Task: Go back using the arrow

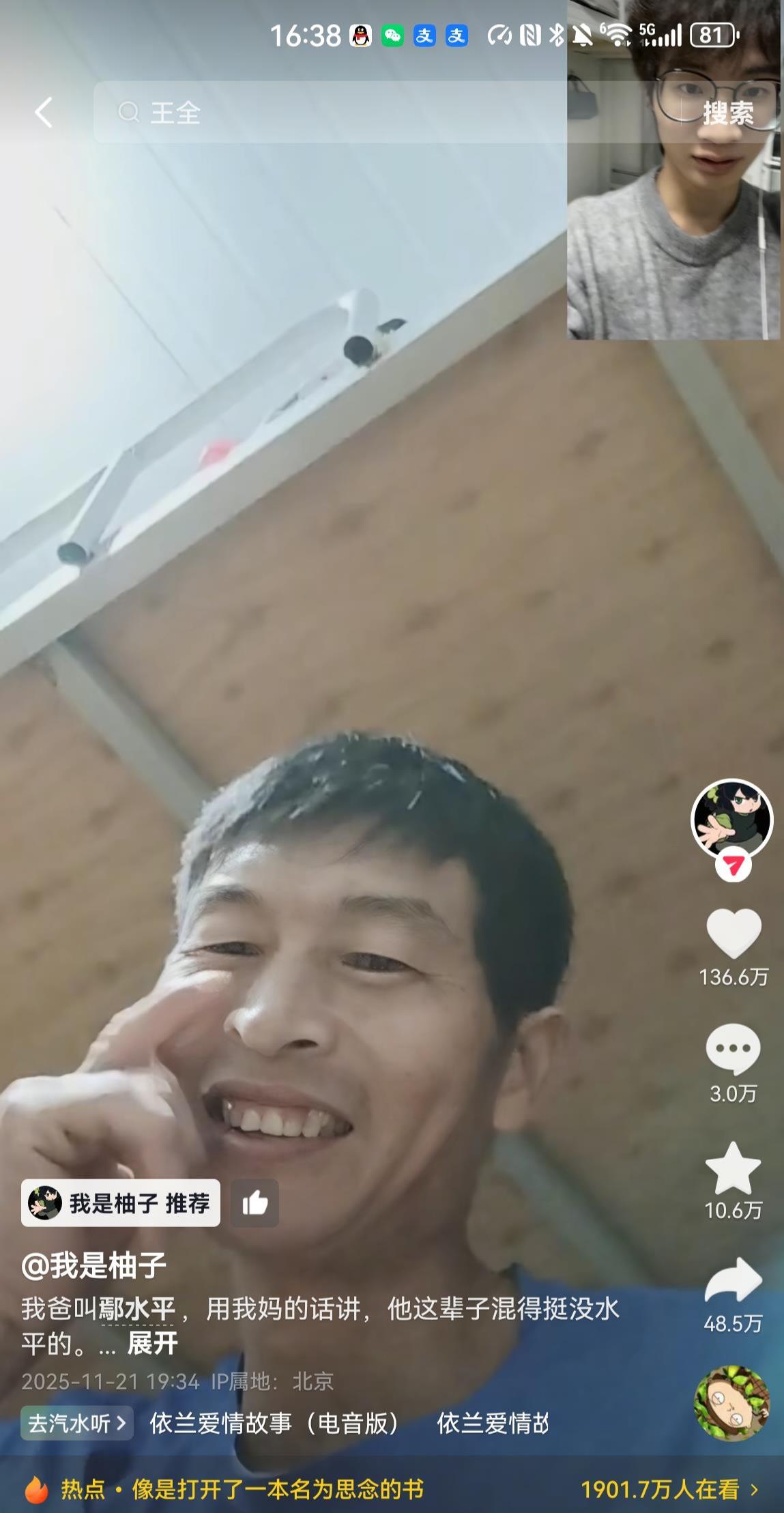Action: click(44, 113)
